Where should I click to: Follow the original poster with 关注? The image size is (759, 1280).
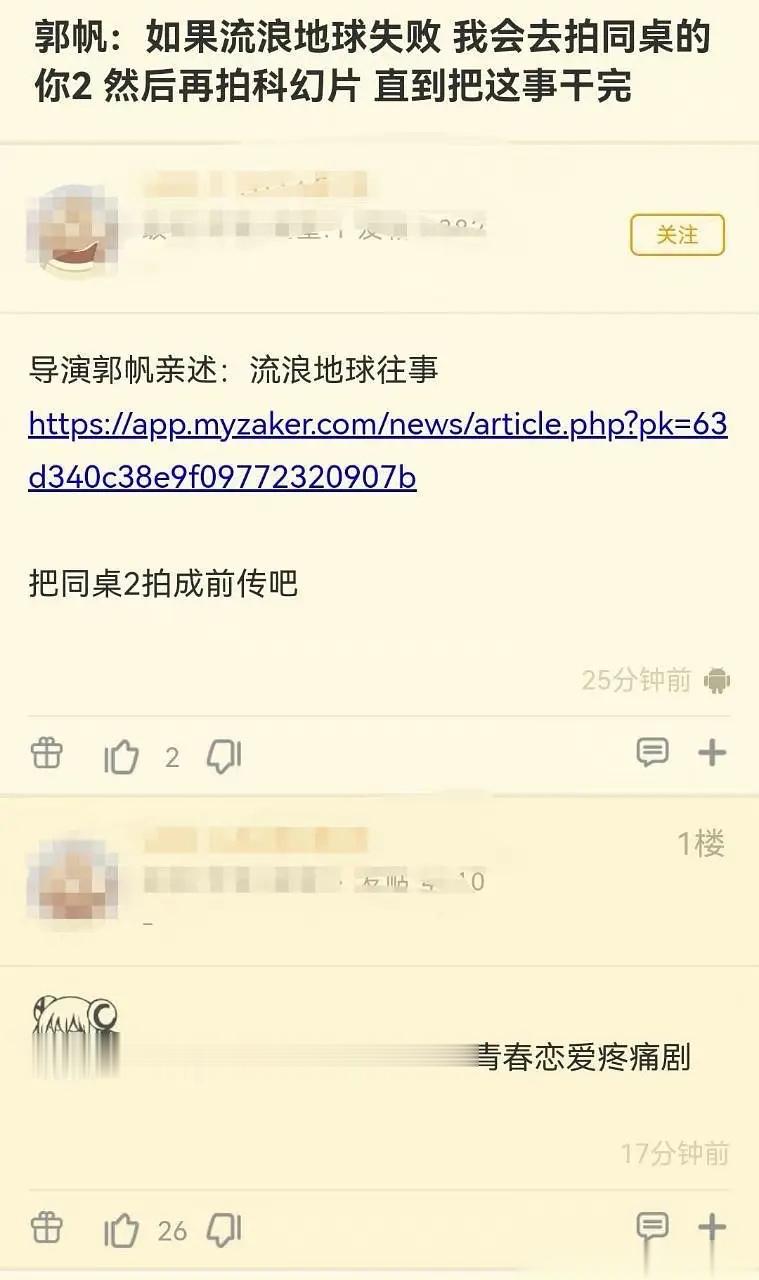click(x=677, y=235)
